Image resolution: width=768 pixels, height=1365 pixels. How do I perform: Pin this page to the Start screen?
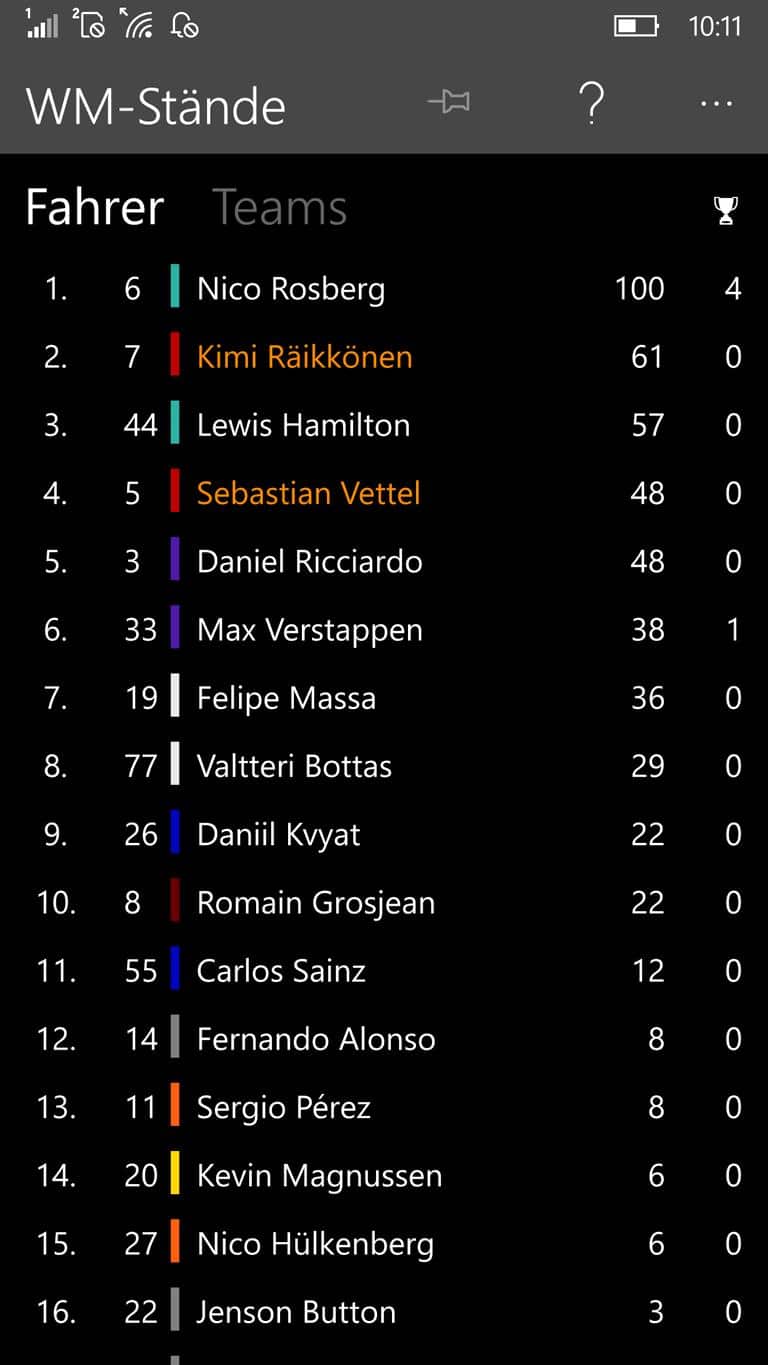click(449, 102)
